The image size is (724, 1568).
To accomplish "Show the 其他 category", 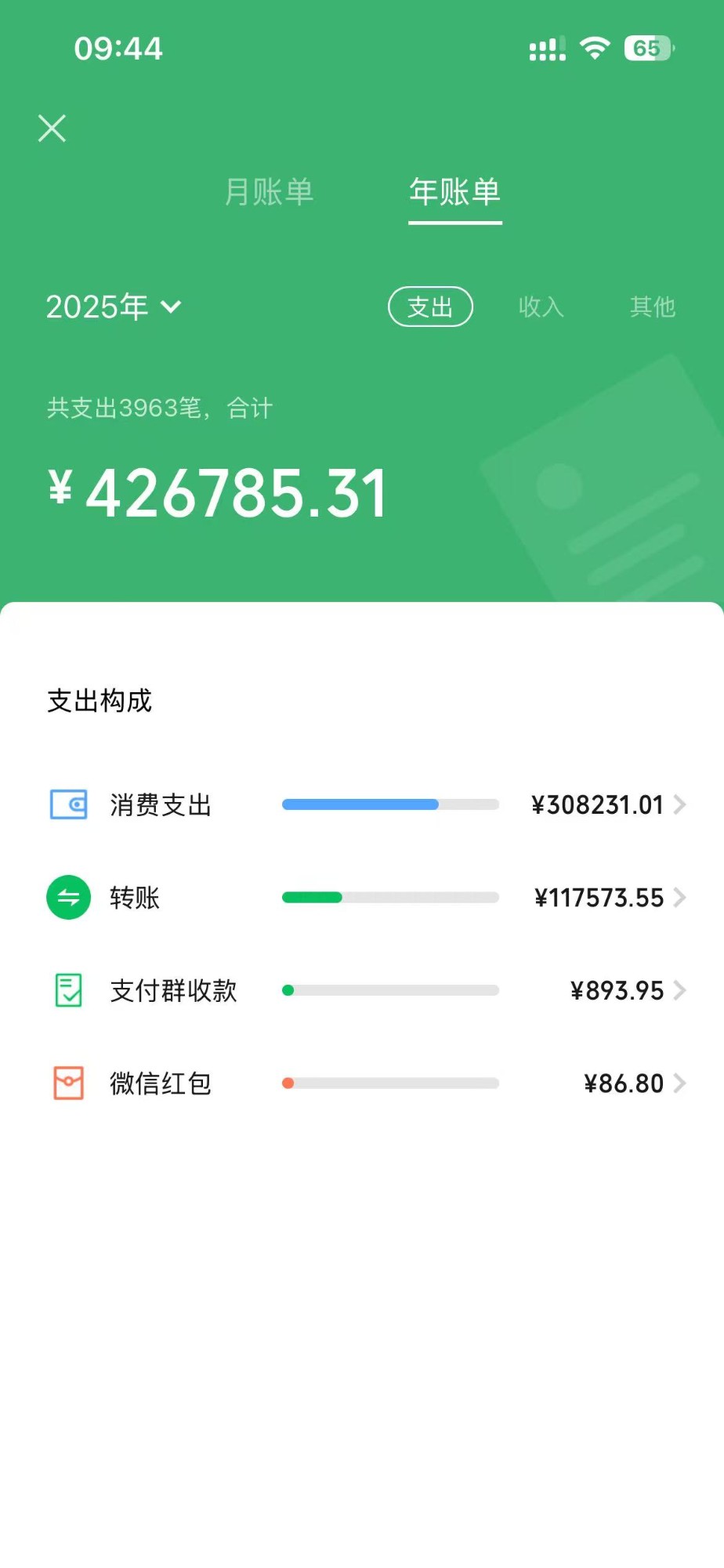I will pos(652,307).
